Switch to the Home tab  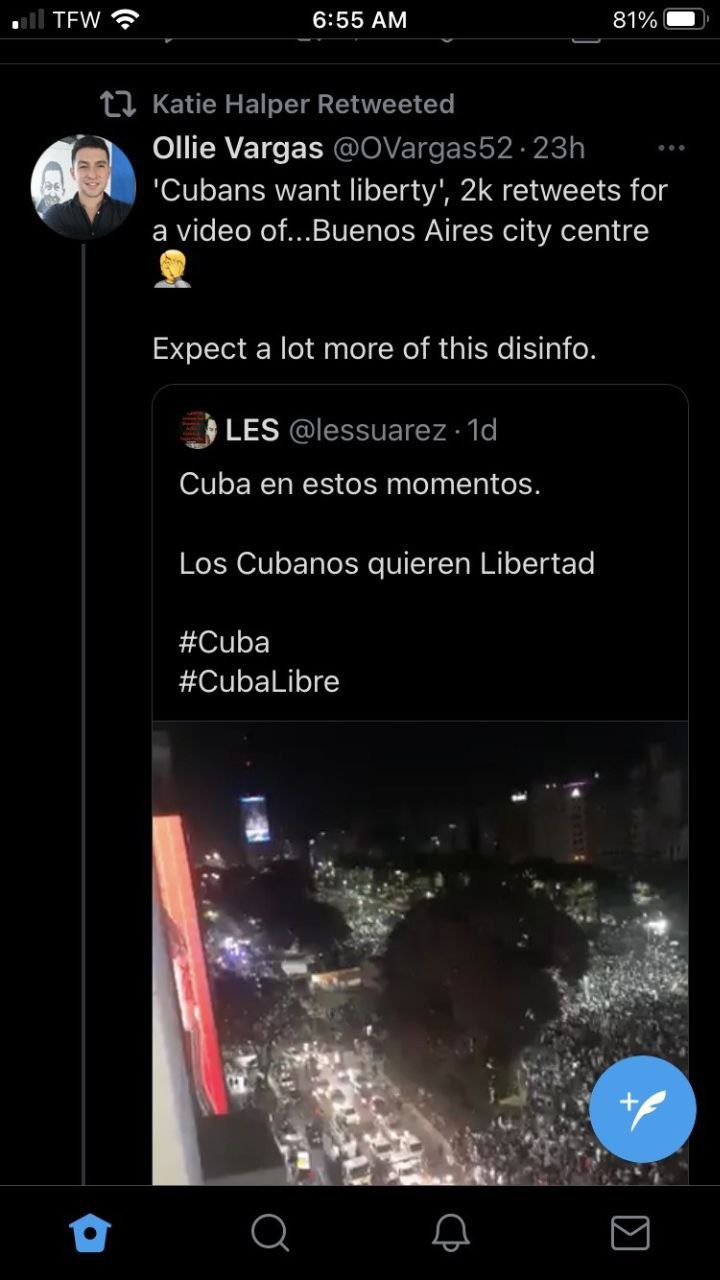(x=90, y=1232)
